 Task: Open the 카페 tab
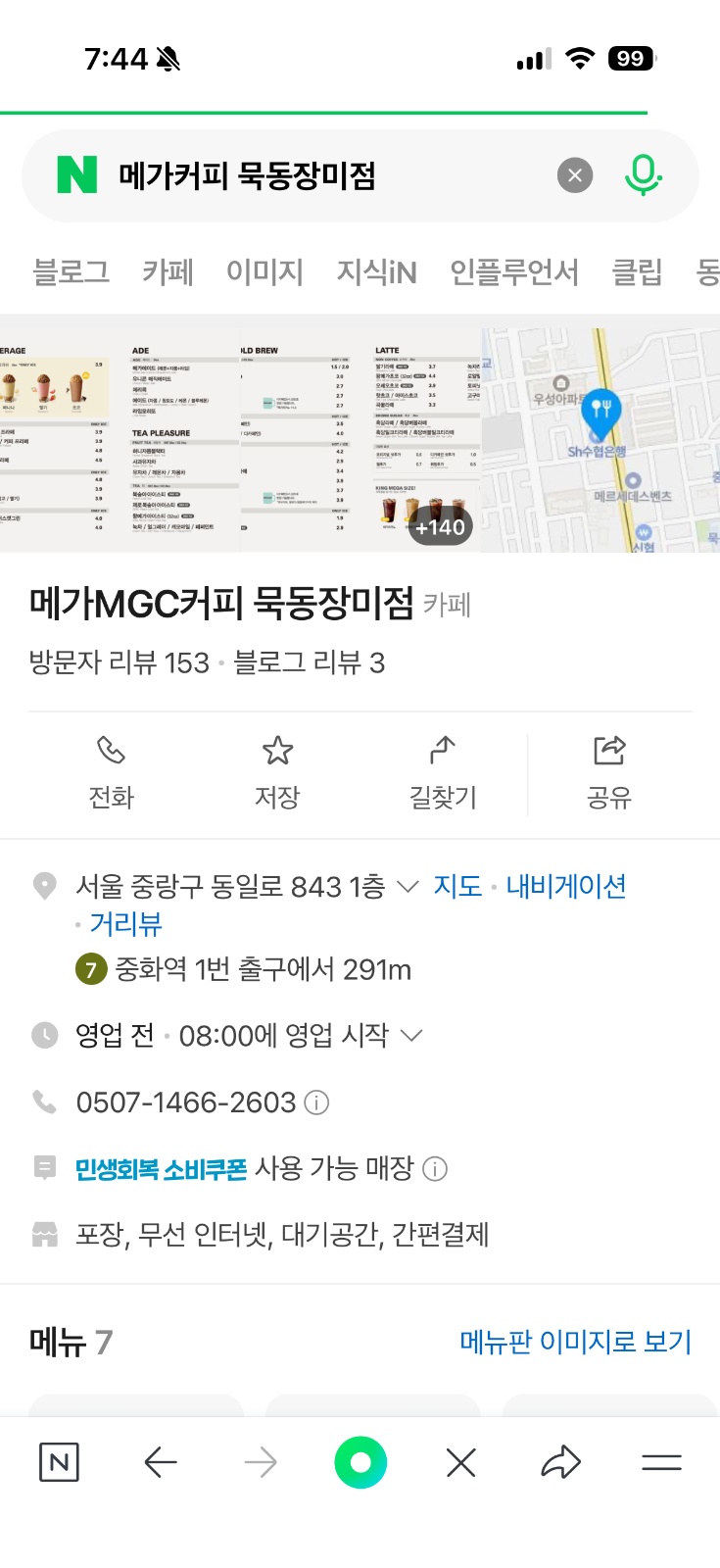pos(164,272)
